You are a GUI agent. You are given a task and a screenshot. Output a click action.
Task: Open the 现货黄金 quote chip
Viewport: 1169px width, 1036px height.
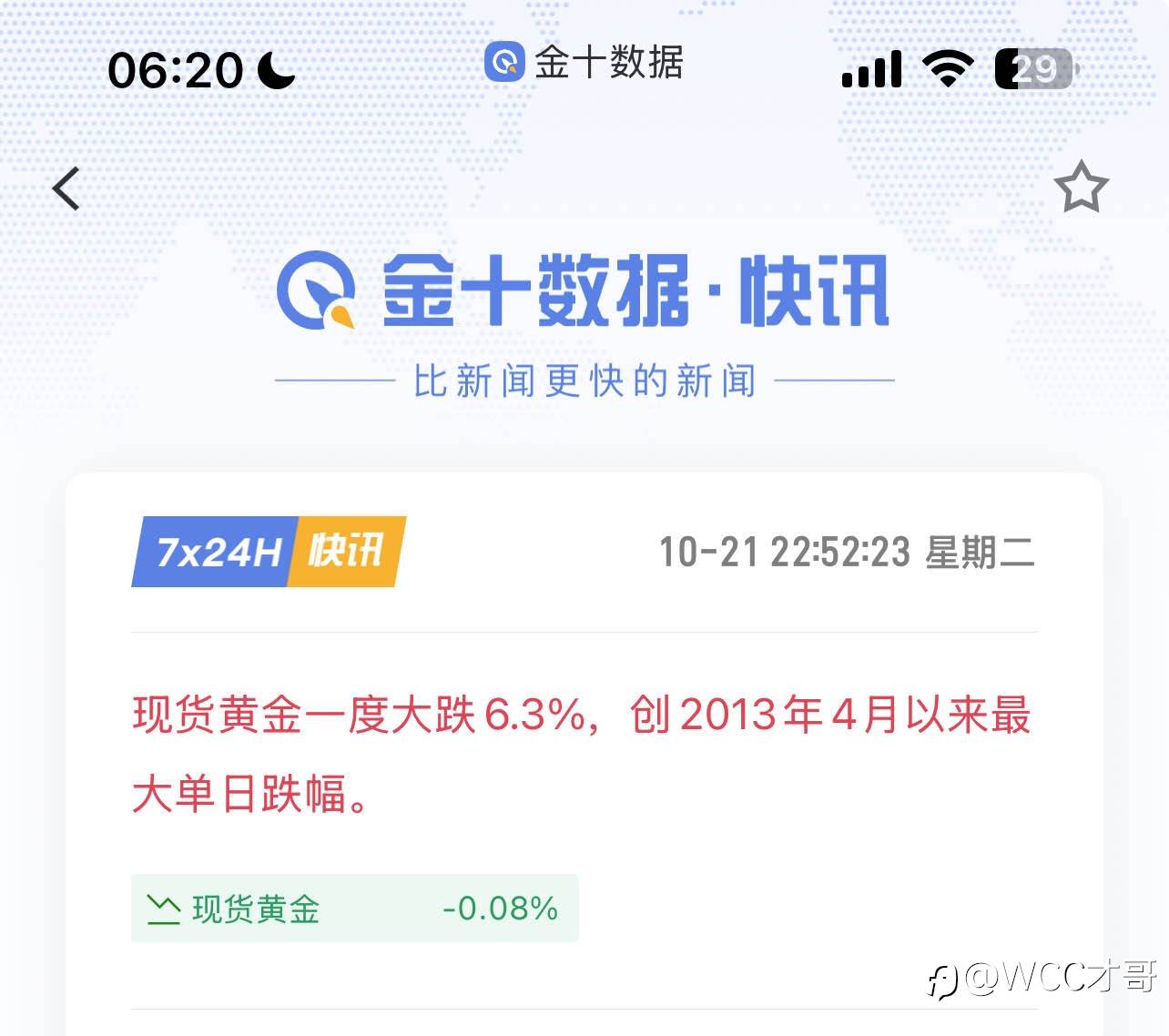tap(354, 908)
